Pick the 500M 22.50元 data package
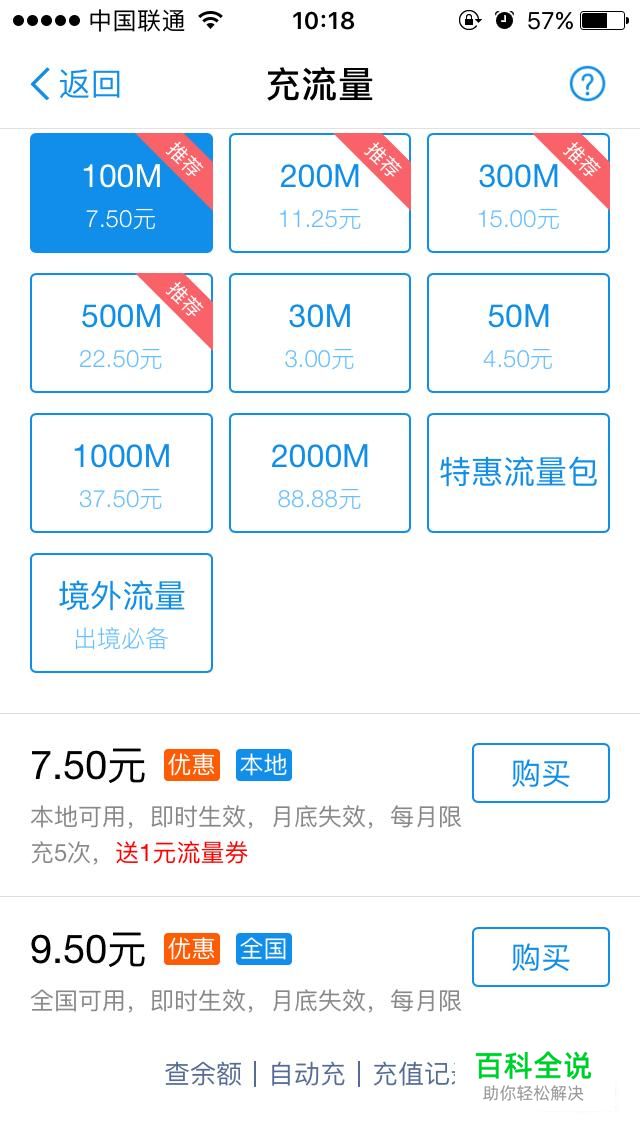640x1136 pixels. 121,333
